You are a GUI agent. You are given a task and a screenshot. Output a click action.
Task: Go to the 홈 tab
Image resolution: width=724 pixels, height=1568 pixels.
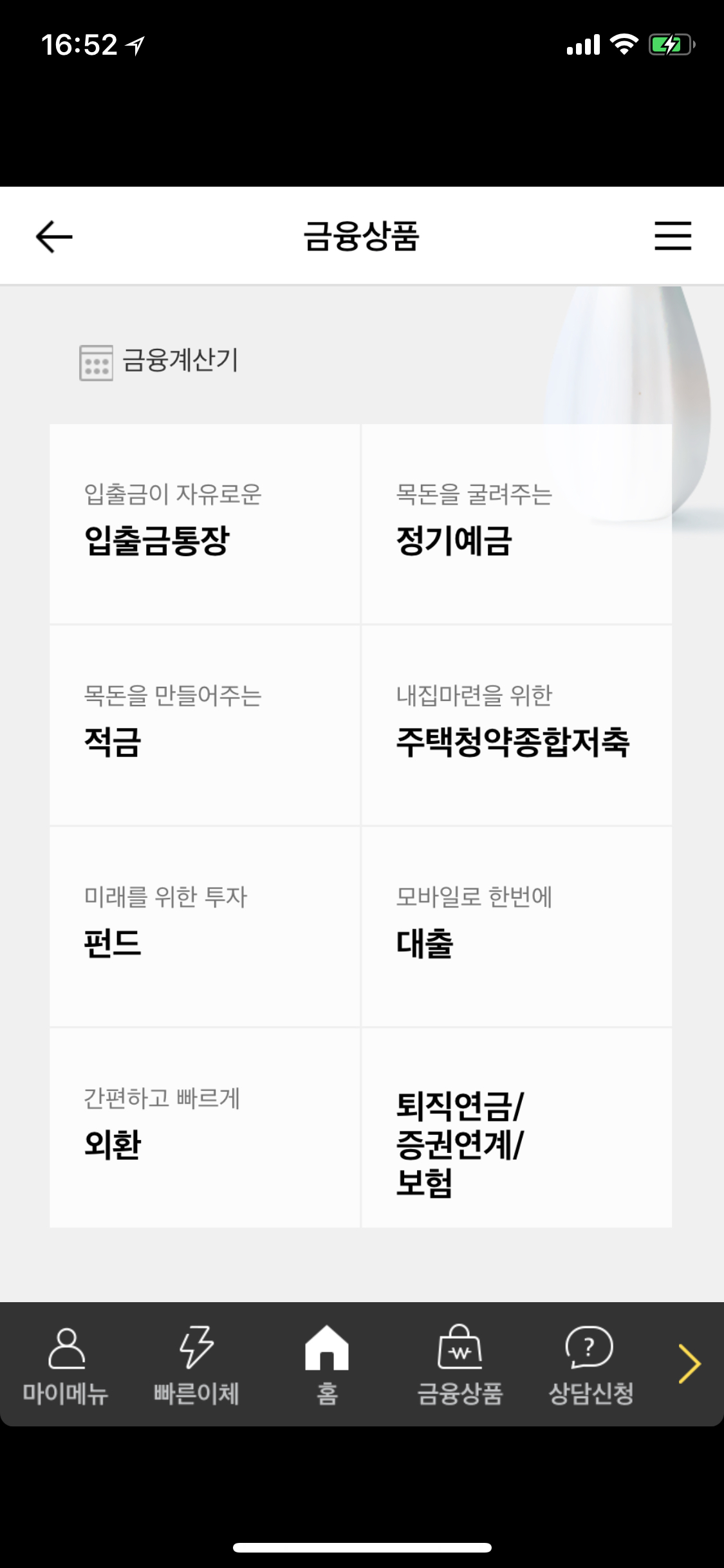(x=327, y=1365)
